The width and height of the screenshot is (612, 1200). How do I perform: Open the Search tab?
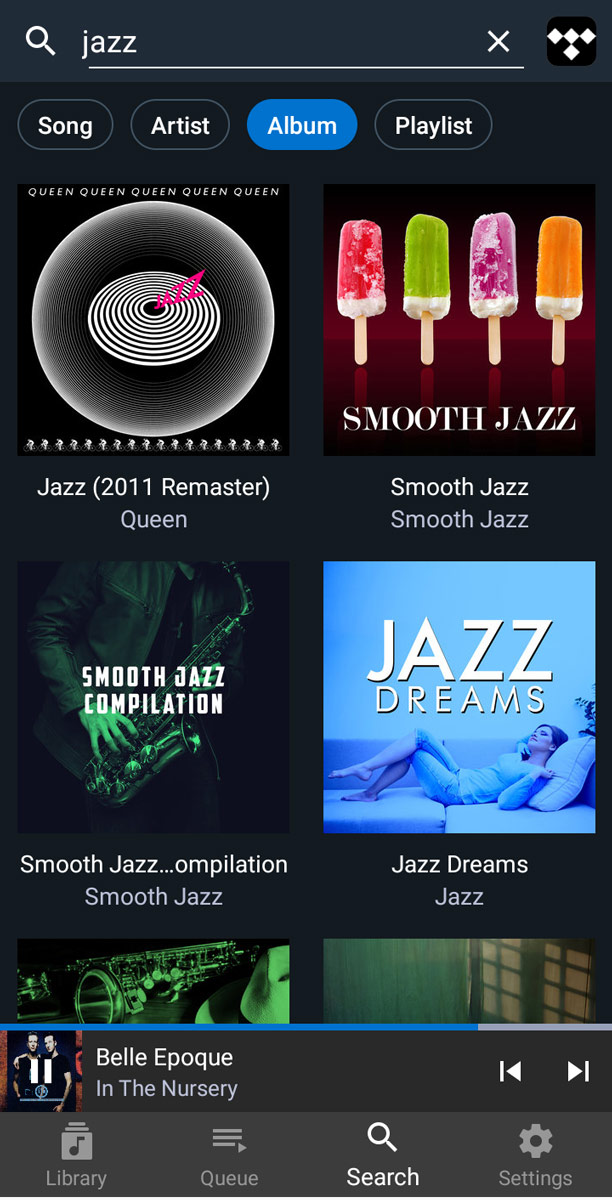382,1156
